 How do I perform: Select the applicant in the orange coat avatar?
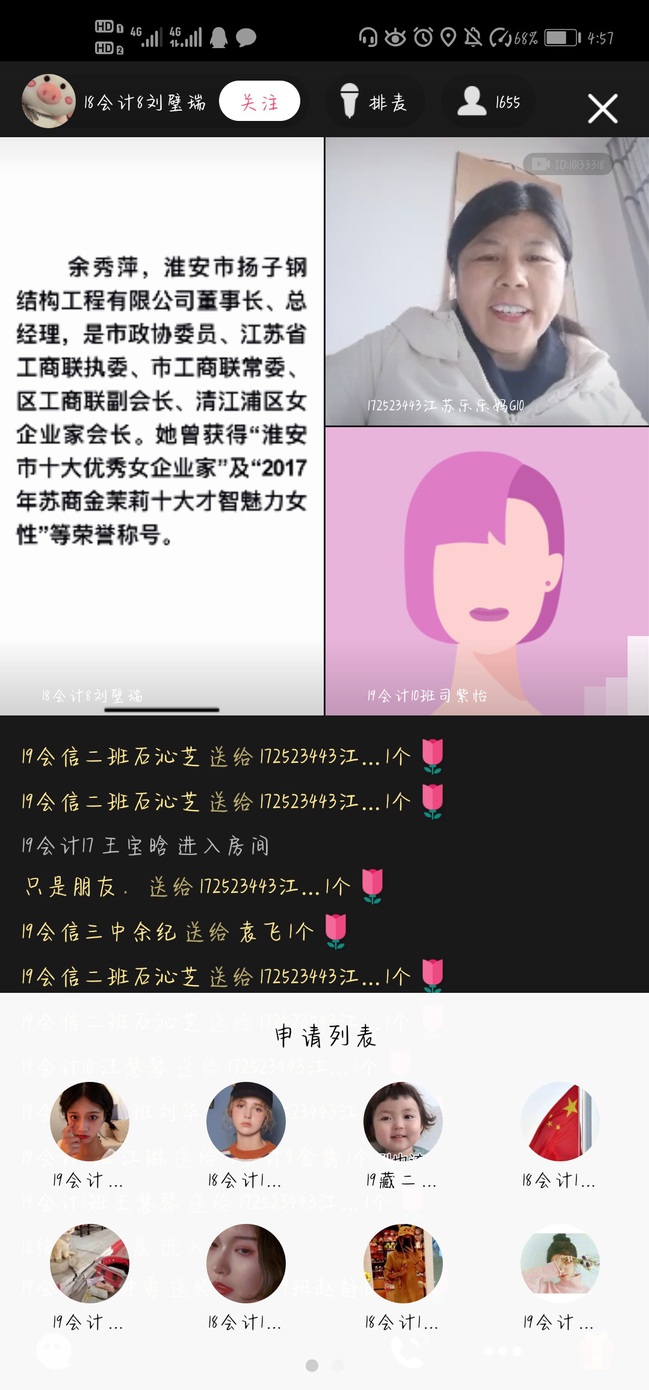point(402,1265)
